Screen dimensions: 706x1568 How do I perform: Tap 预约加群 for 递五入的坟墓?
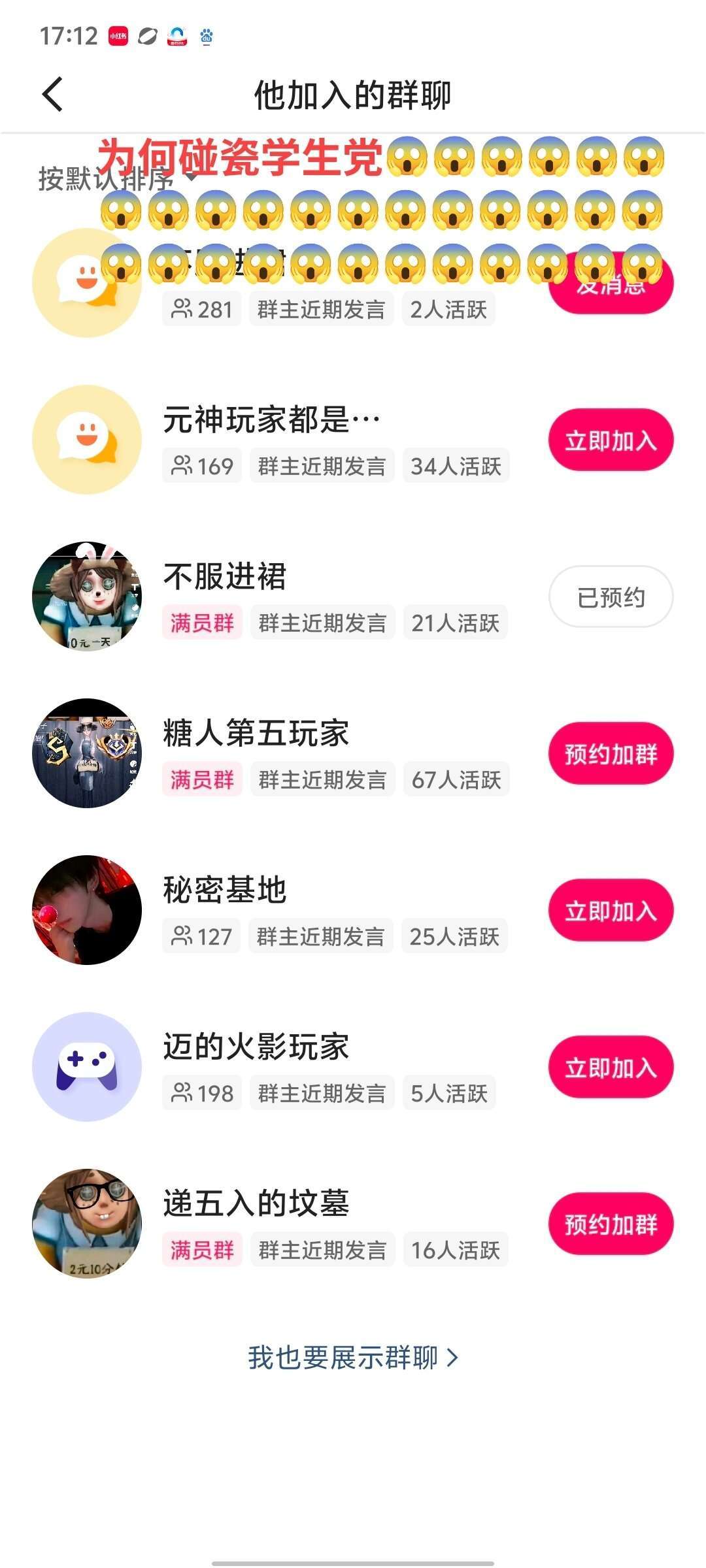click(x=611, y=1224)
